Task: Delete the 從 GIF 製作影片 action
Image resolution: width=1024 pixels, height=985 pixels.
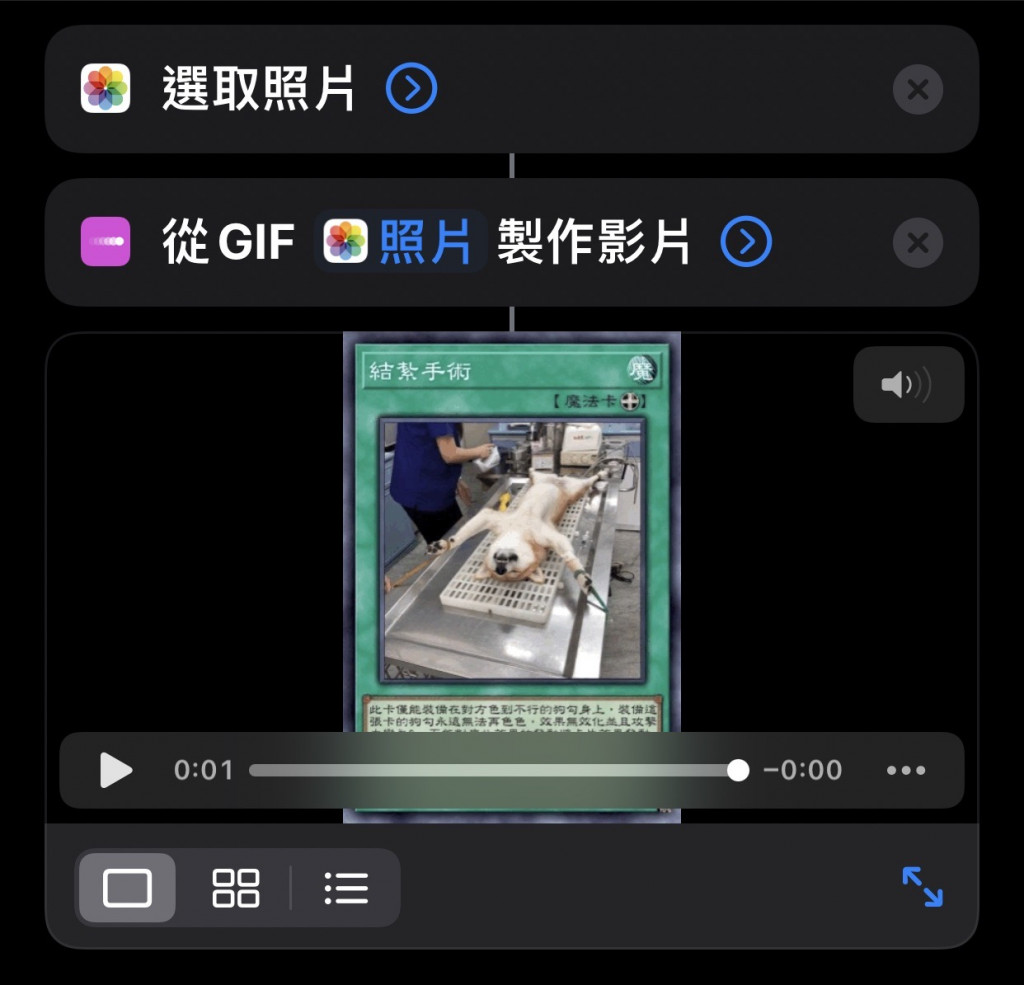Action: (x=917, y=243)
